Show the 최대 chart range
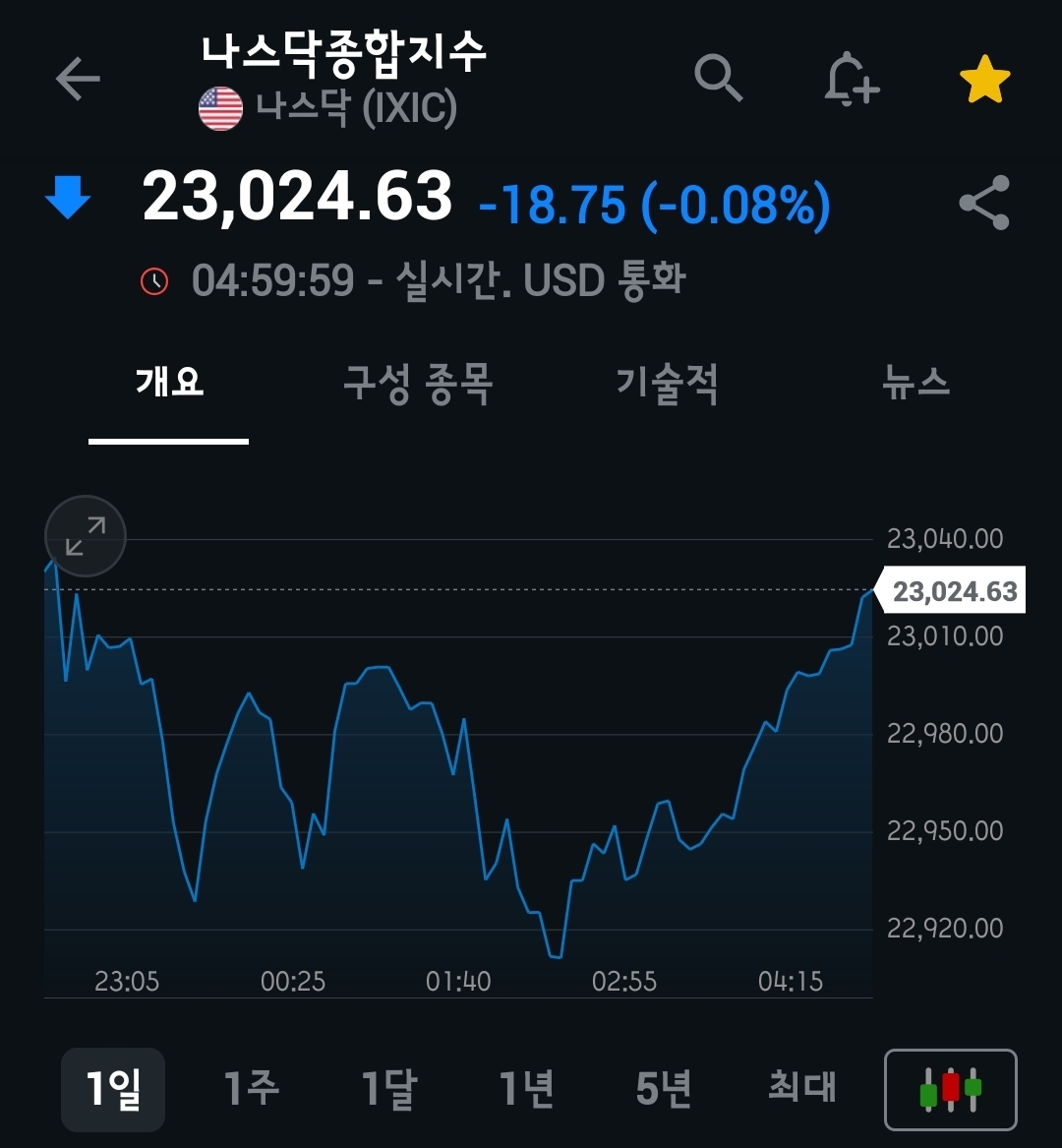 coord(802,1089)
